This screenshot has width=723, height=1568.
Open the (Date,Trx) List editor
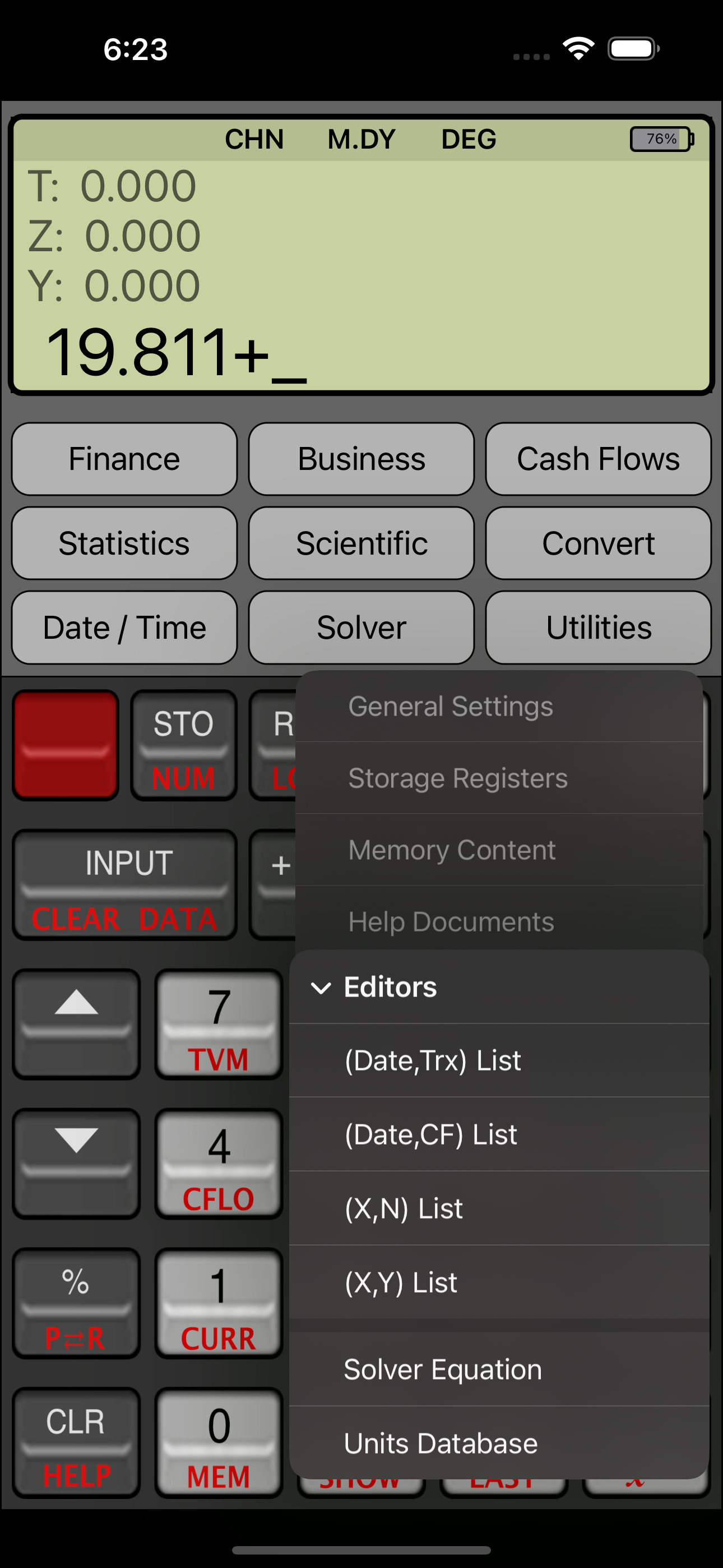(499, 1060)
